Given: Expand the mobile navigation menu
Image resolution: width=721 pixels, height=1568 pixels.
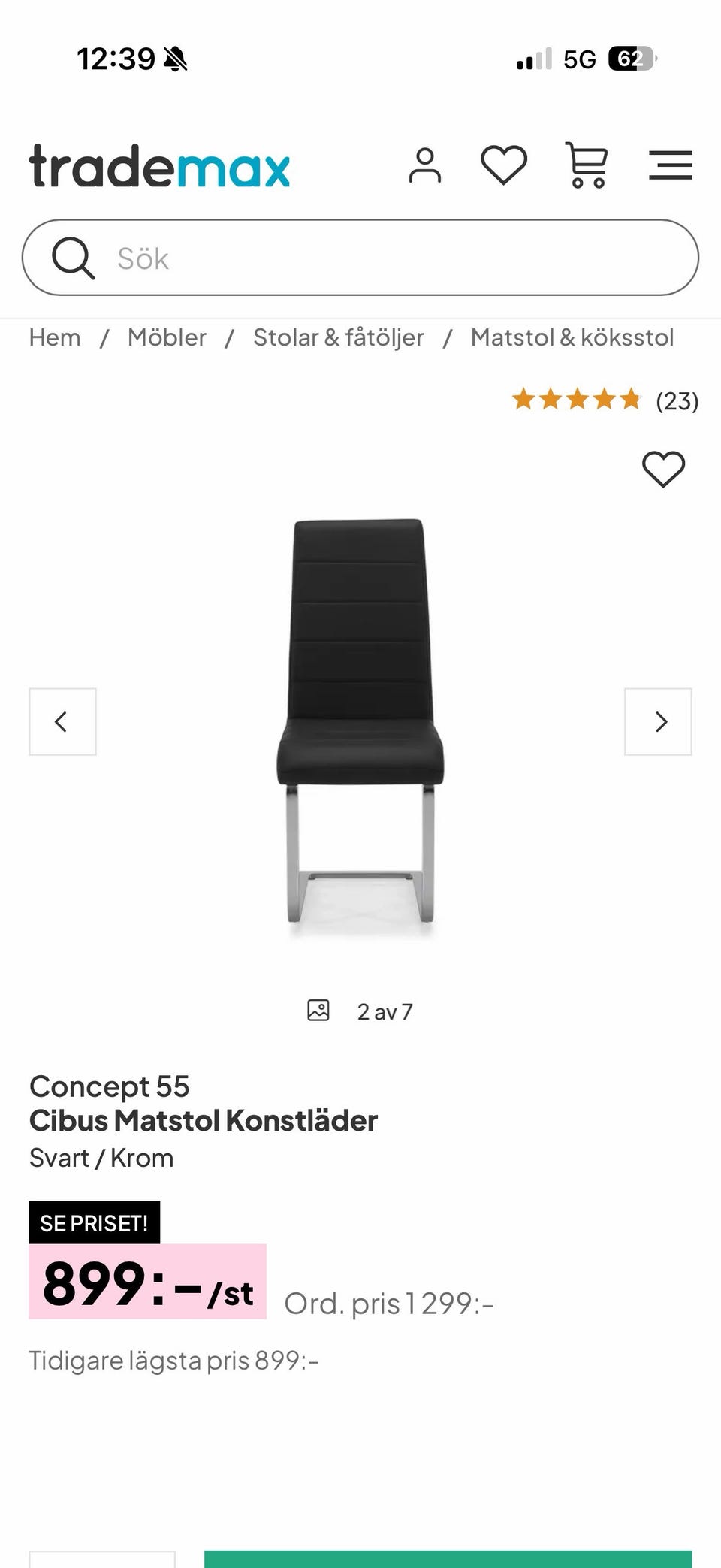Looking at the screenshot, I should click(x=671, y=165).
